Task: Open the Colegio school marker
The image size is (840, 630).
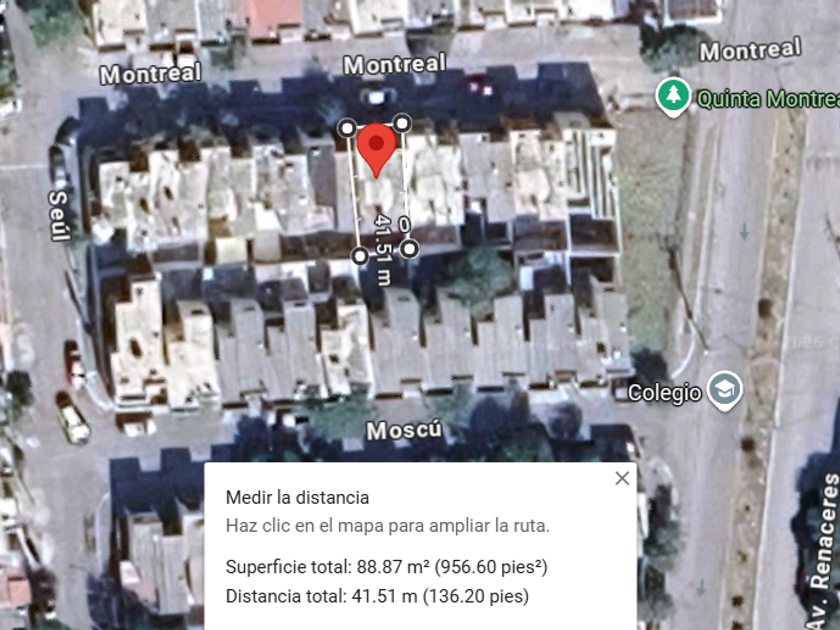Action: (x=724, y=391)
